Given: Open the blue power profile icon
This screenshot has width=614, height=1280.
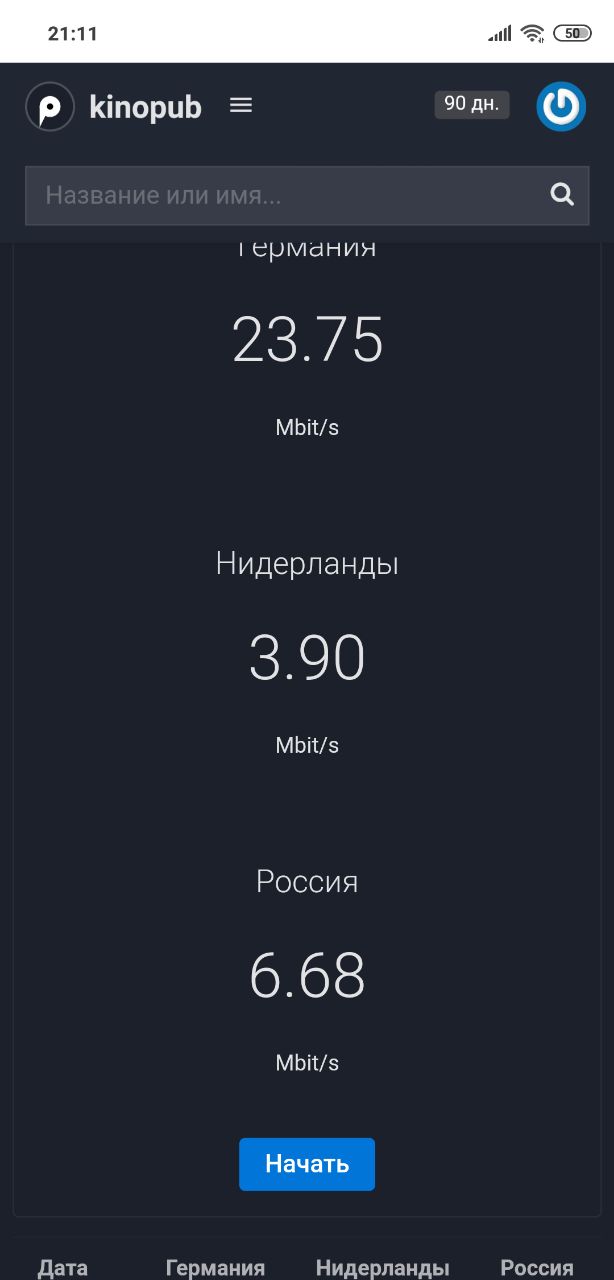Looking at the screenshot, I should pos(561,107).
